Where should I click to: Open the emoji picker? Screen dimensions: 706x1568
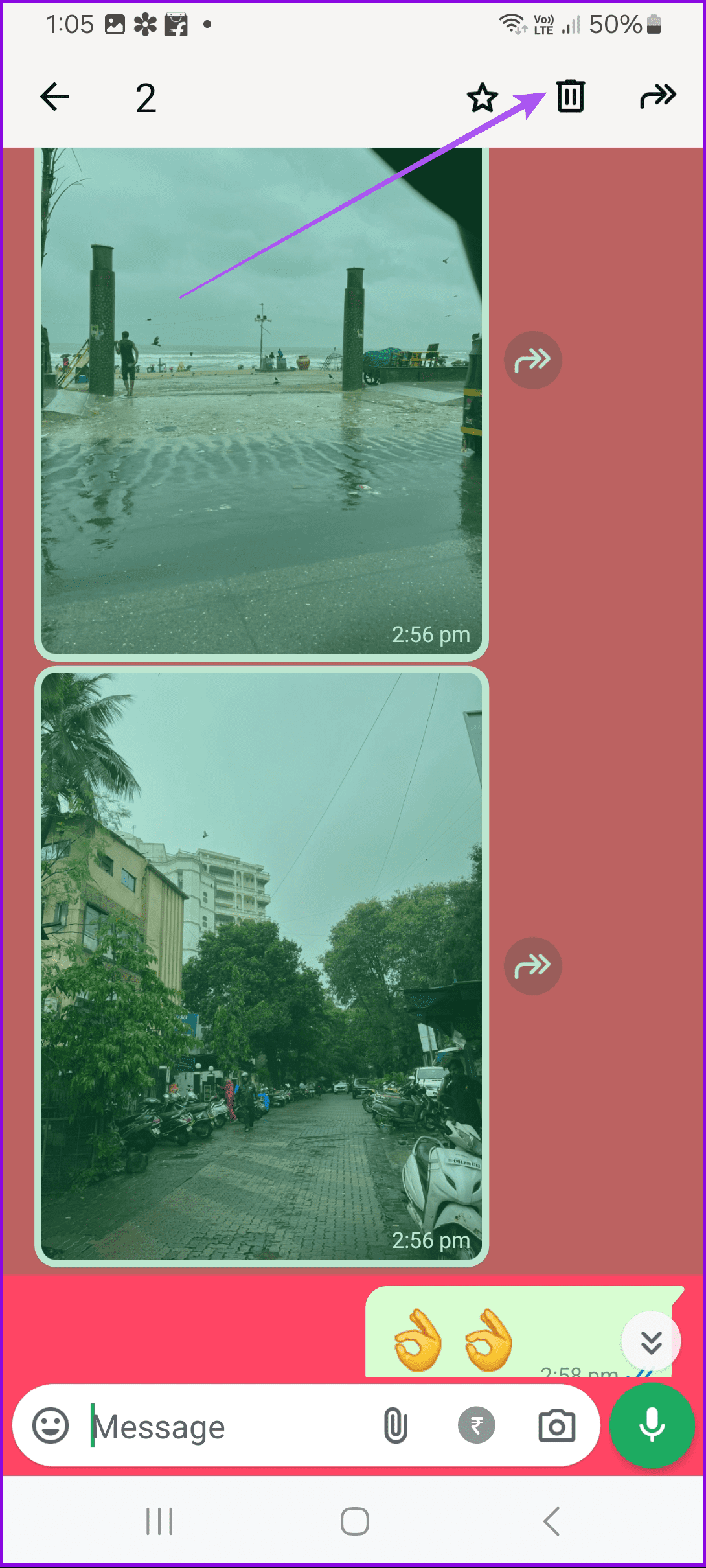click(x=51, y=1425)
